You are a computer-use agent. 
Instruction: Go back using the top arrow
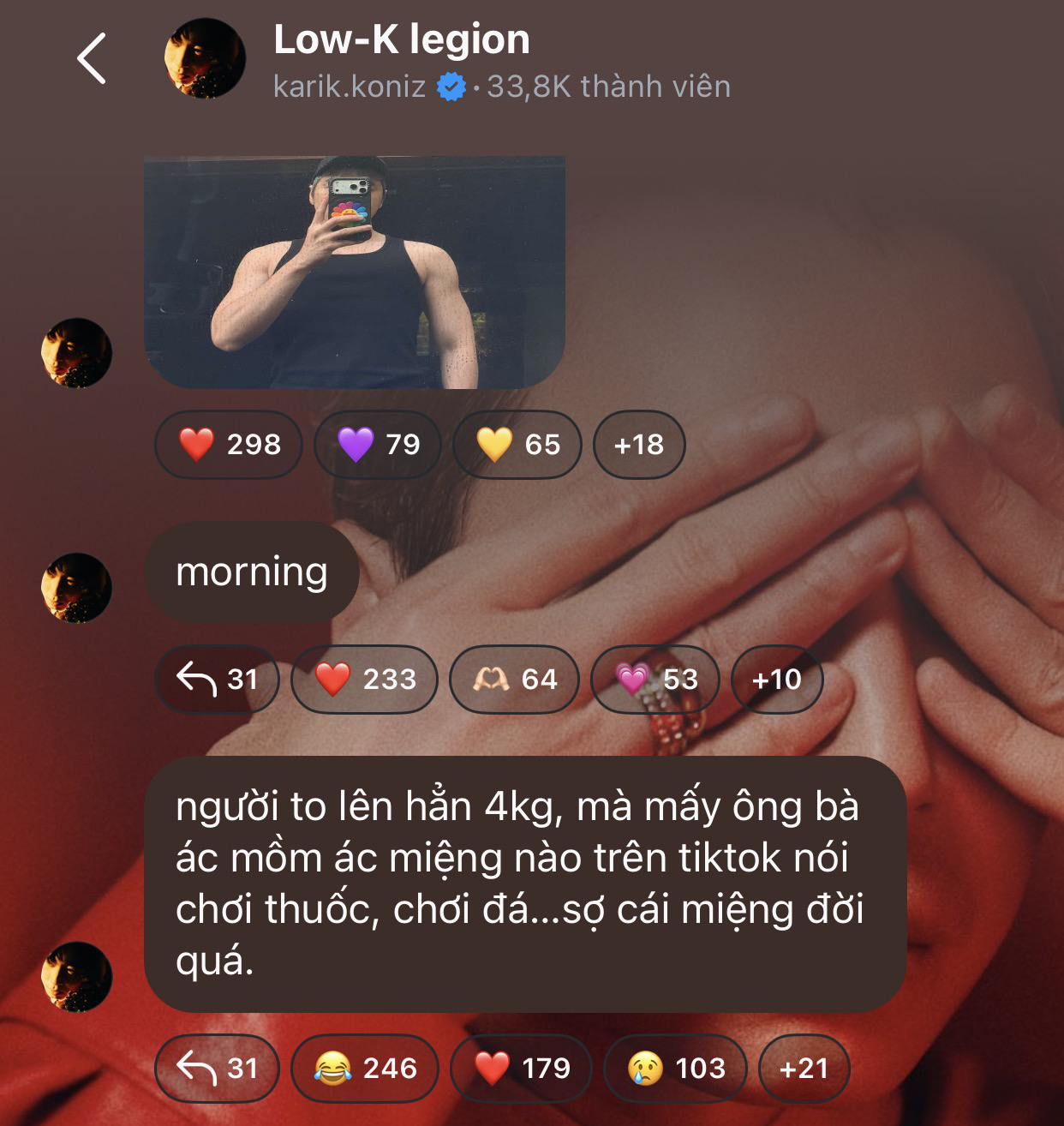[x=92, y=59]
